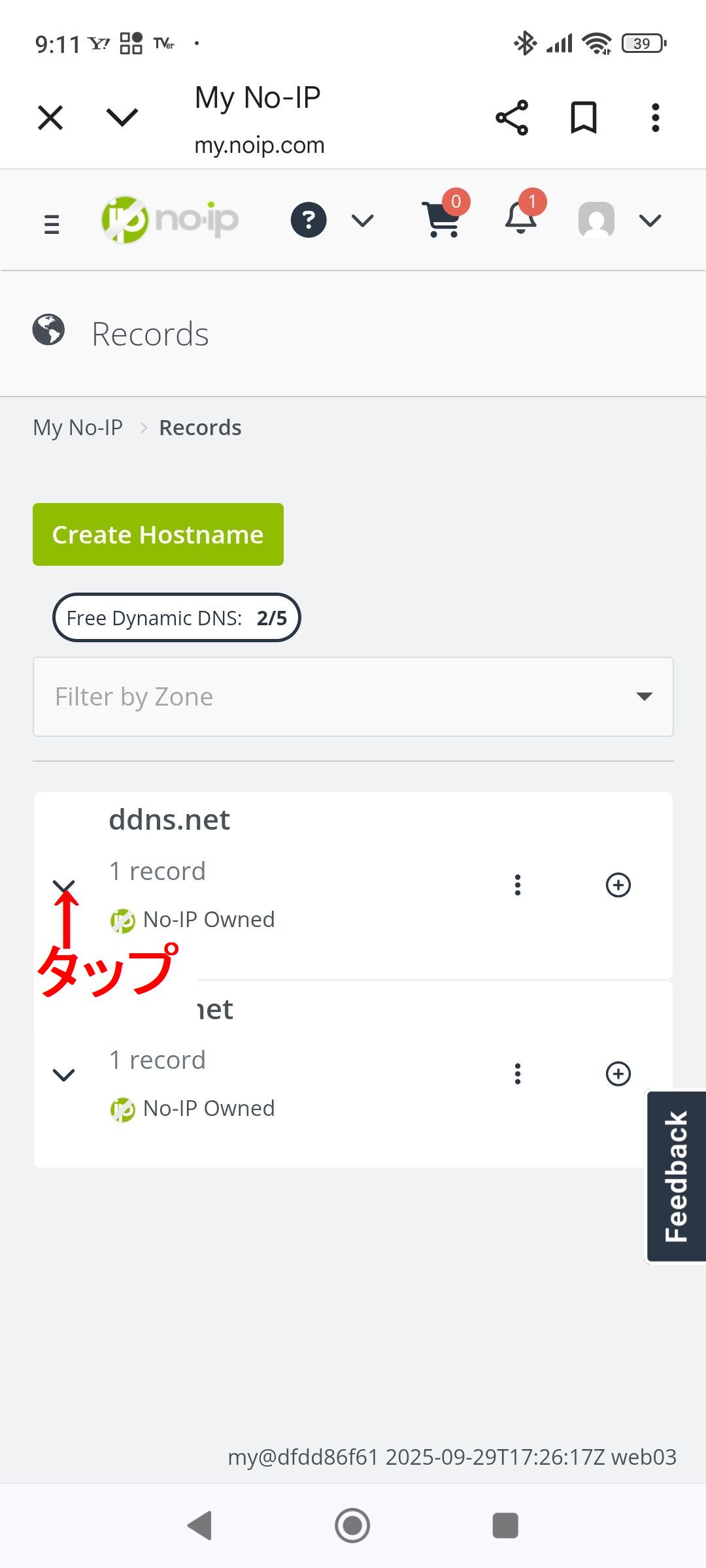The height and width of the screenshot is (1568, 706).
Task: Add a record to ddns.net
Action: [x=618, y=885]
